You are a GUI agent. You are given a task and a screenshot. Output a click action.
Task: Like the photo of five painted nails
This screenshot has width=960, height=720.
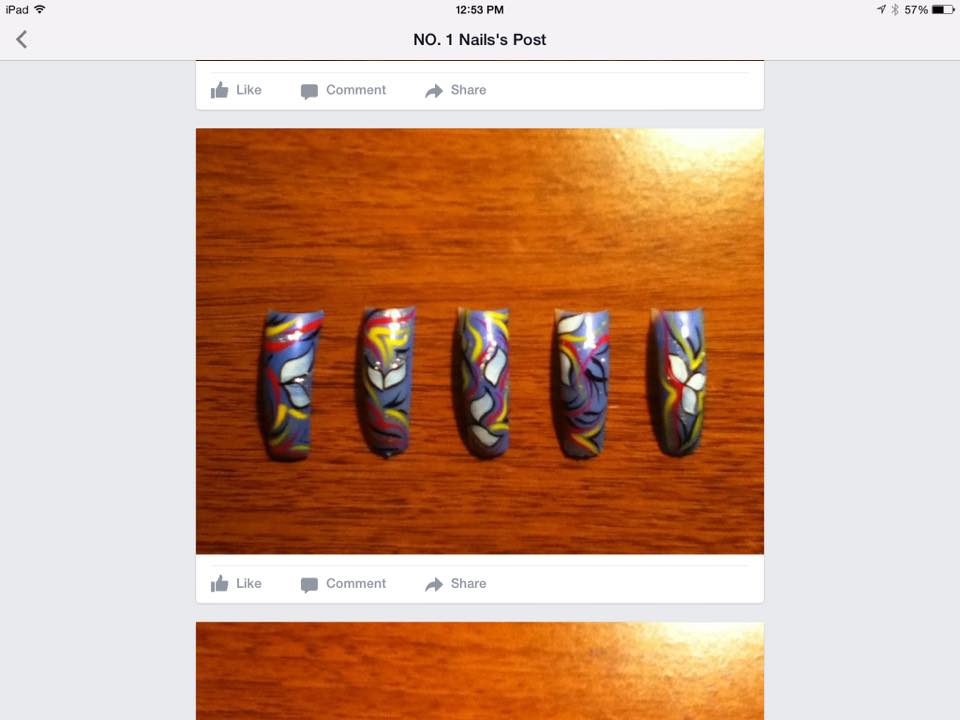(236, 584)
